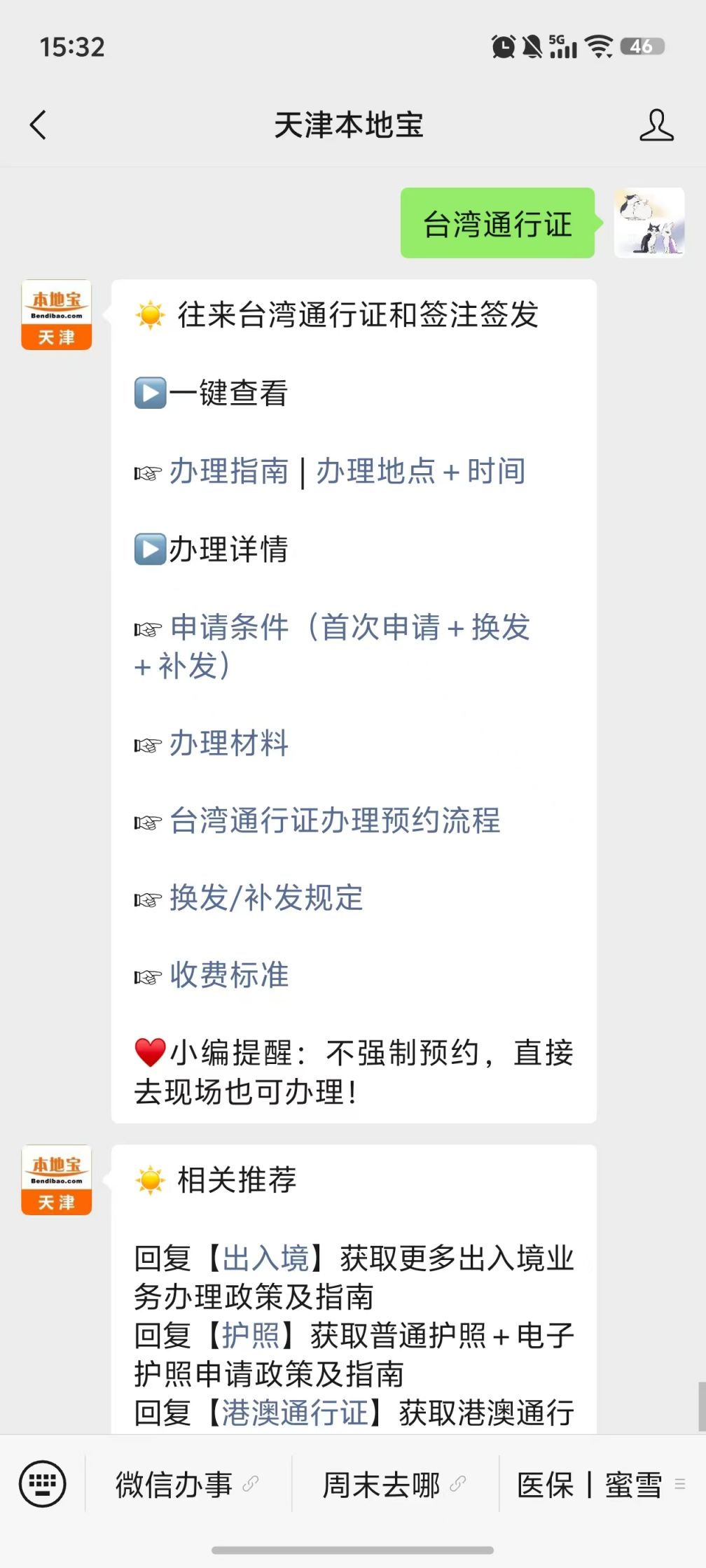Tap the 护照 keyword link
Screen dimensions: 706x1568
click(x=251, y=1336)
